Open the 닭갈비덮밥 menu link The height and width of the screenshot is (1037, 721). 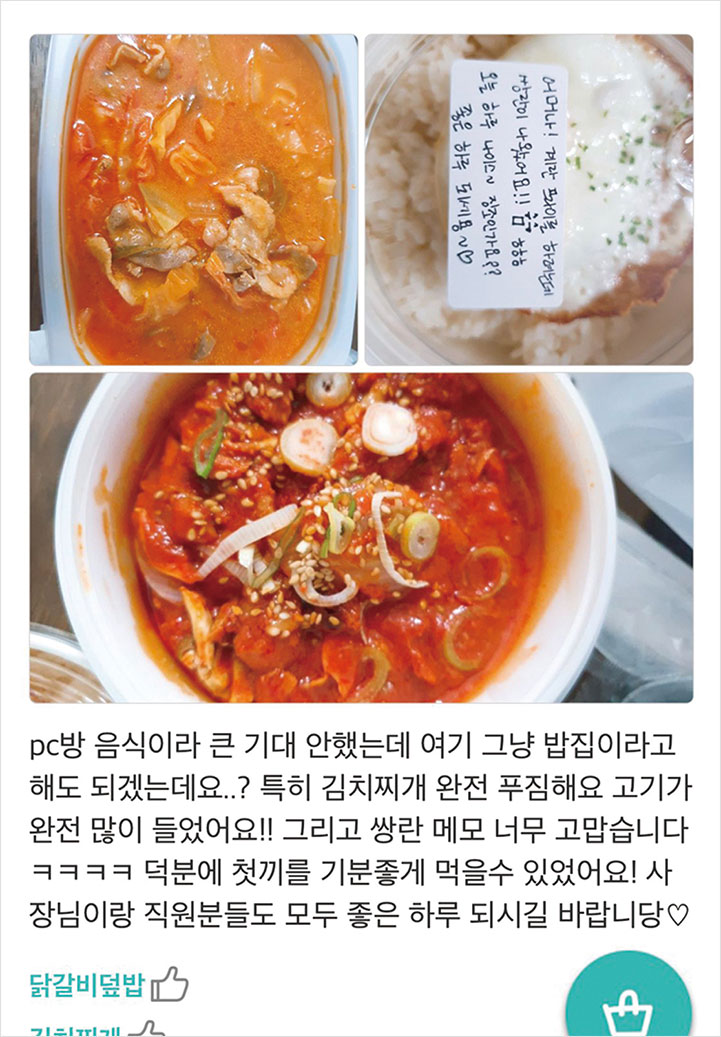pyautogui.click(x=88, y=985)
